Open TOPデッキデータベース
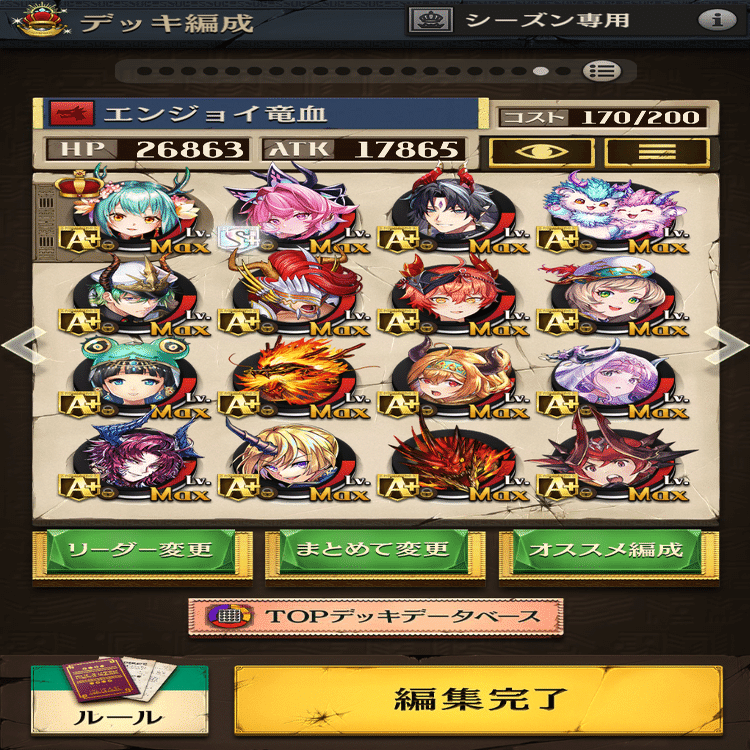This screenshot has width=750, height=750. click(x=375, y=617)
